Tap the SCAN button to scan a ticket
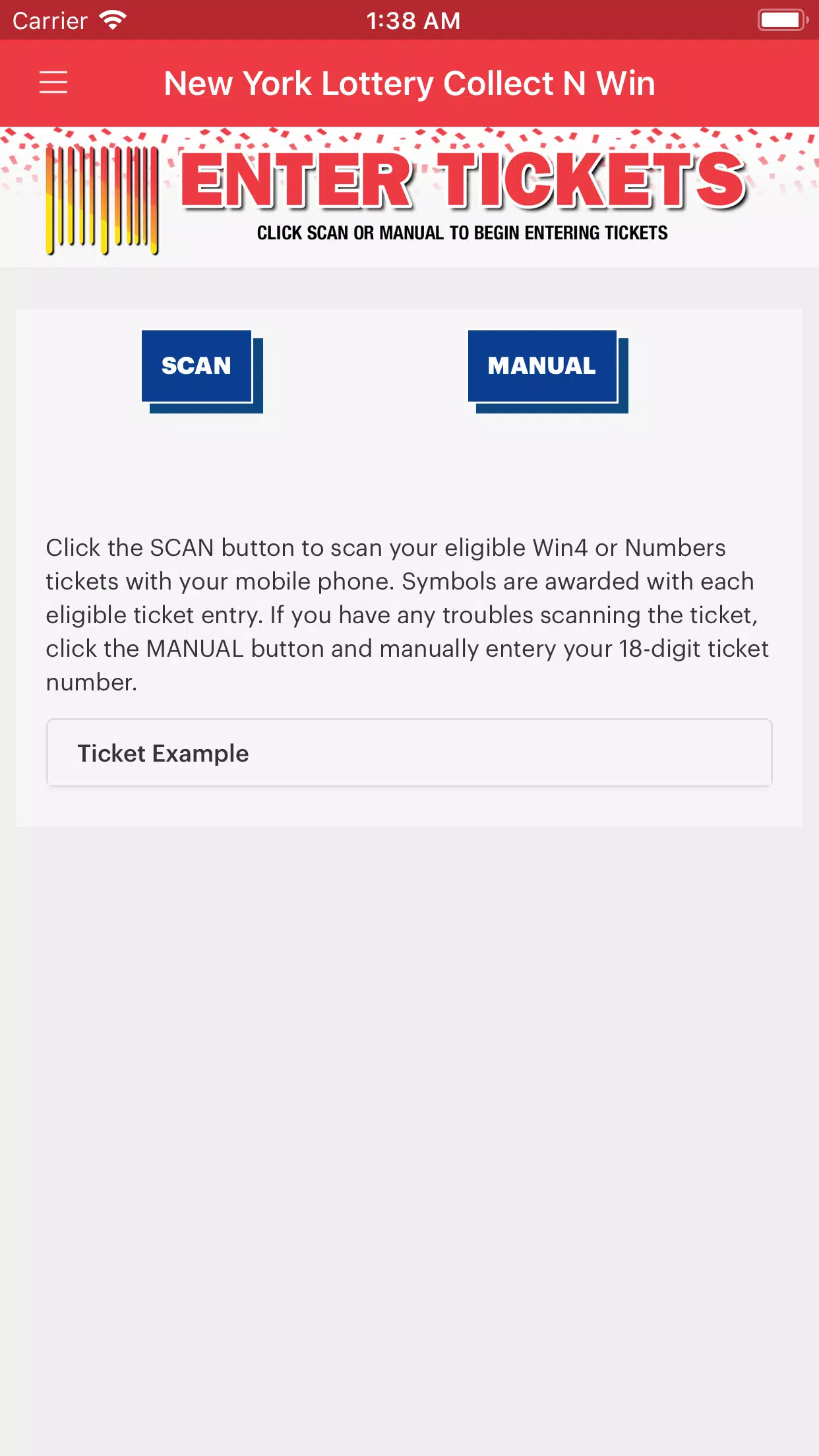The image size is (819, 1456). pos(197,367)
